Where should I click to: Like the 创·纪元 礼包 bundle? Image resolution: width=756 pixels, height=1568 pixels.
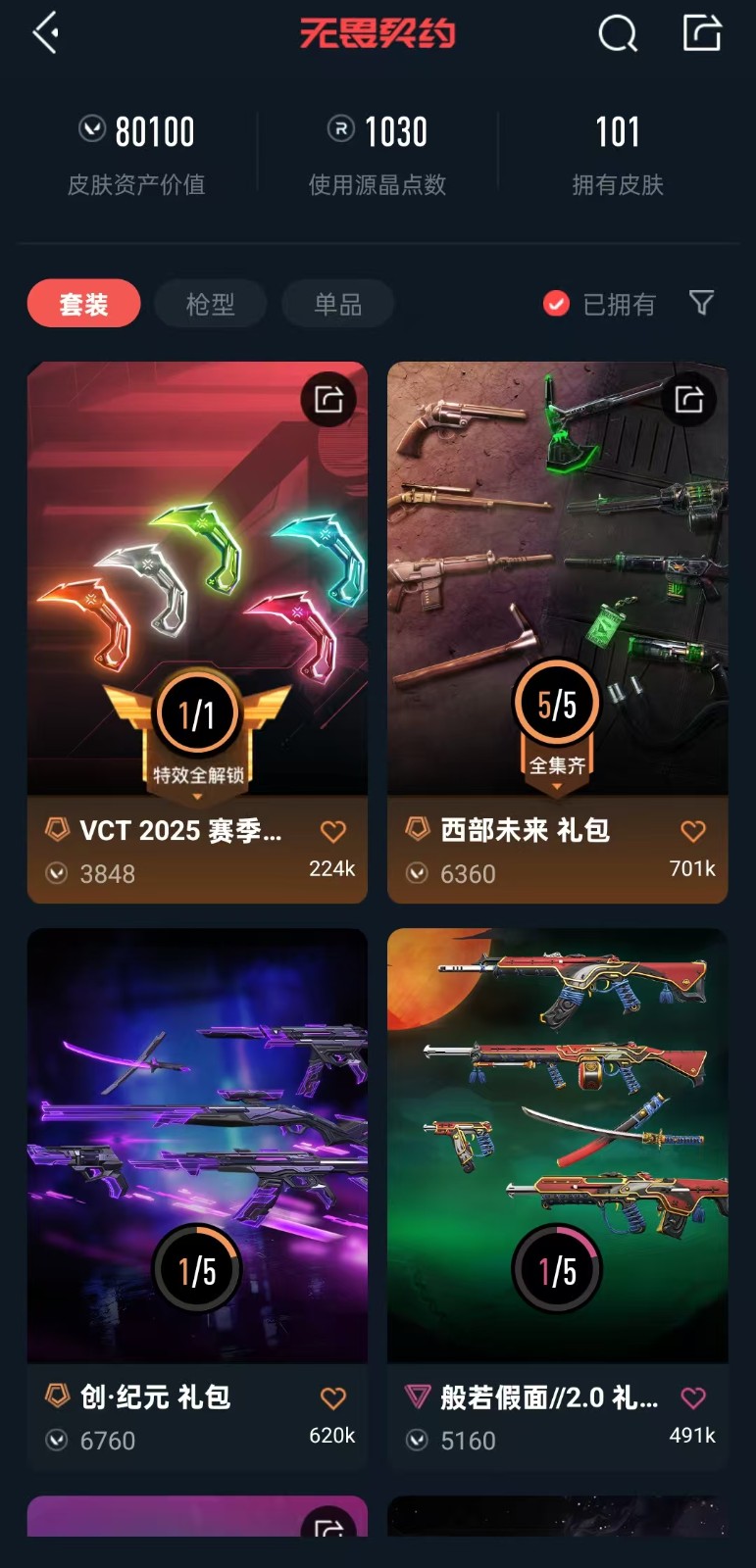333,1397
